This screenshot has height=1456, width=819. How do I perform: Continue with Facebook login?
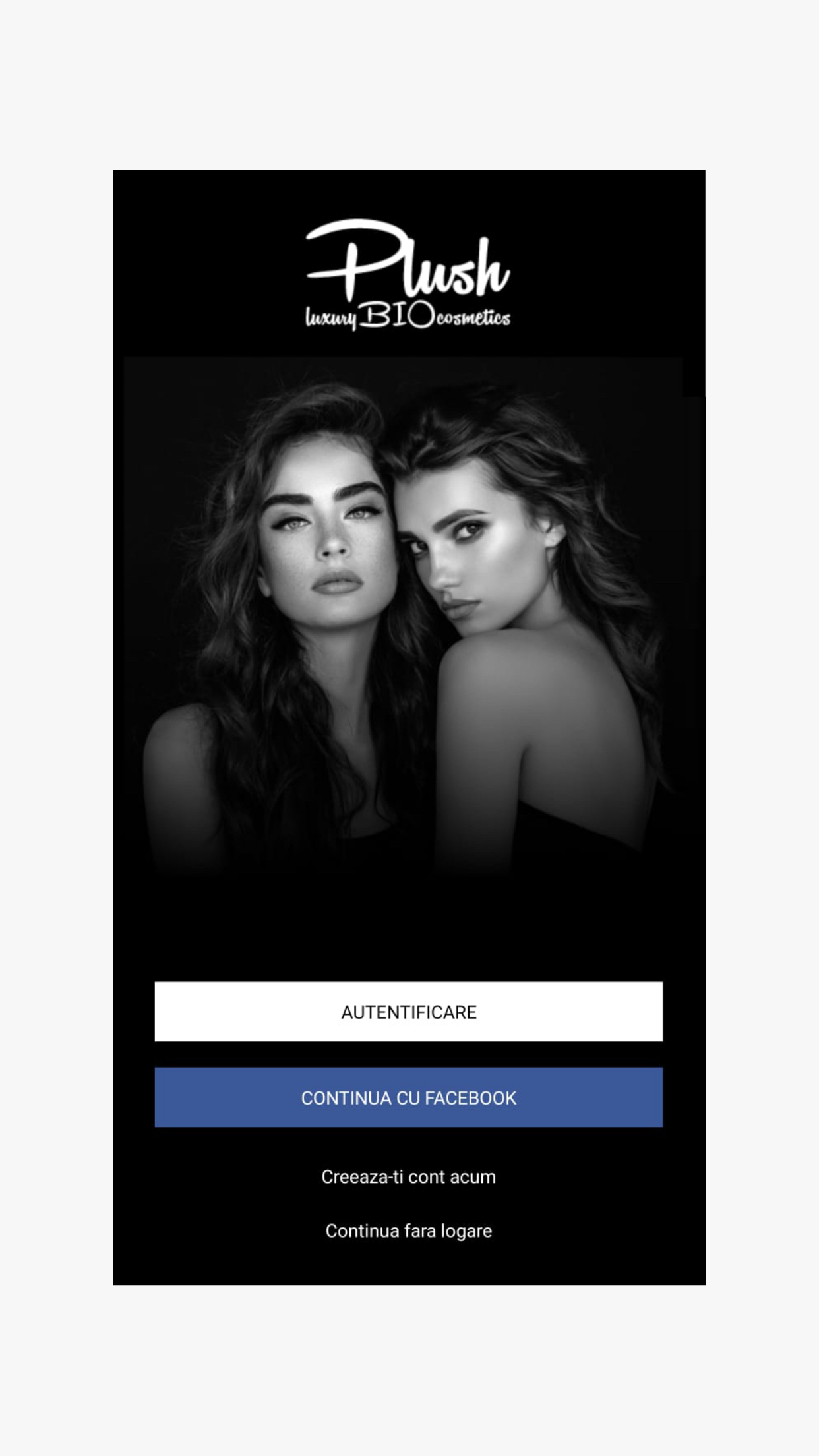409,1097
